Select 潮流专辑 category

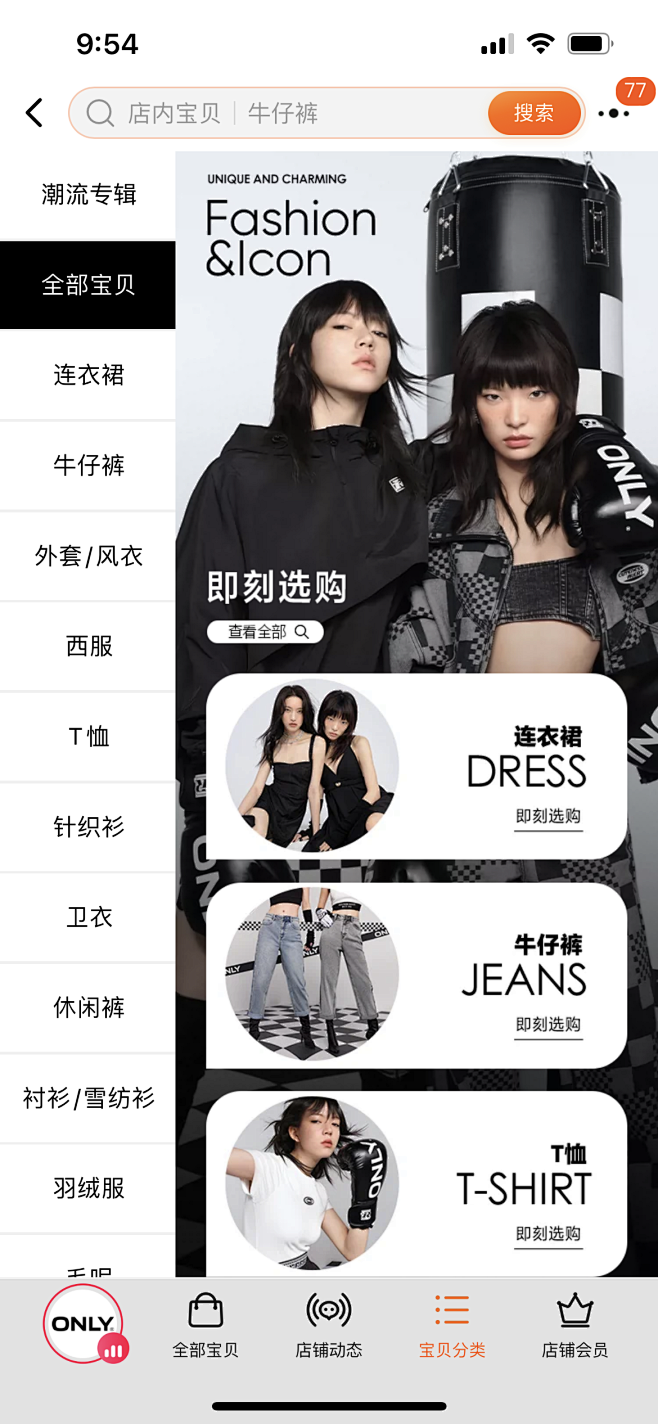88,195
